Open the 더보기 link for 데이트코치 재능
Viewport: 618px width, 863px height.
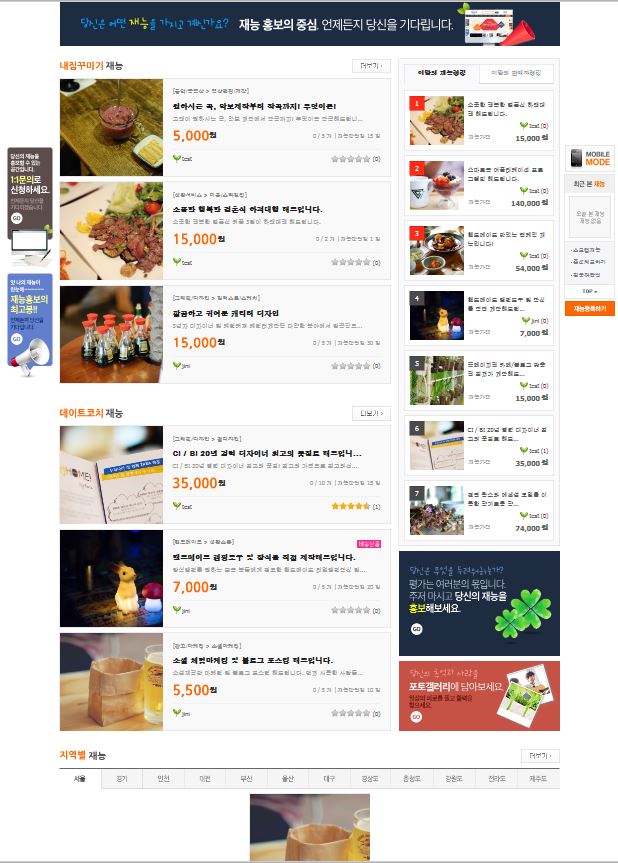(371, 413)
